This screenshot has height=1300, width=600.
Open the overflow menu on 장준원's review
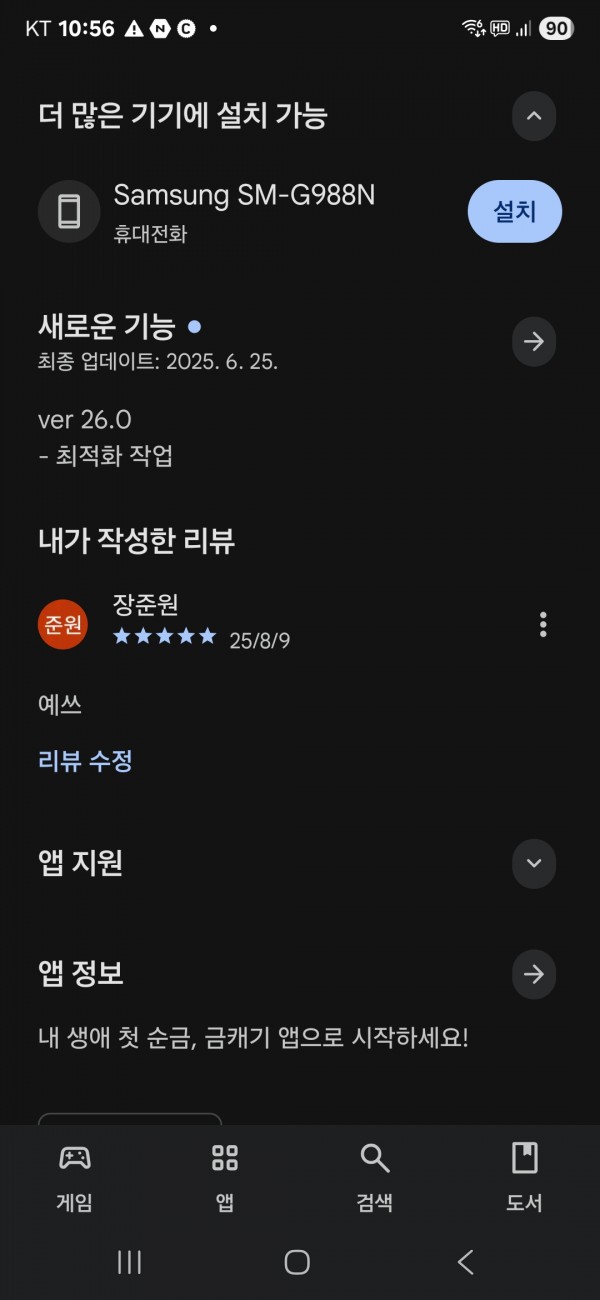(543, 624)
